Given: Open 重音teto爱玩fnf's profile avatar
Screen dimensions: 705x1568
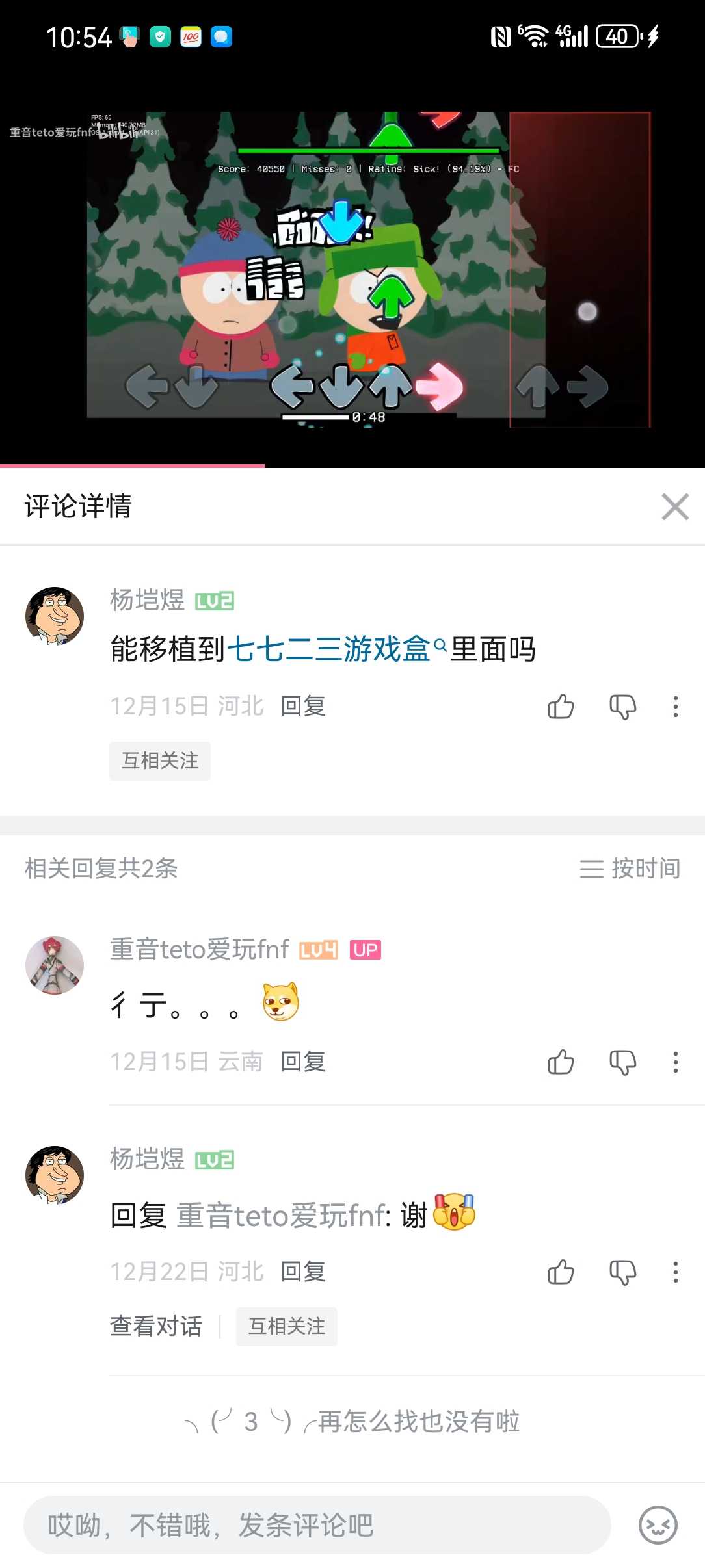Looking at the screenshot, I should tap(55, 965).
